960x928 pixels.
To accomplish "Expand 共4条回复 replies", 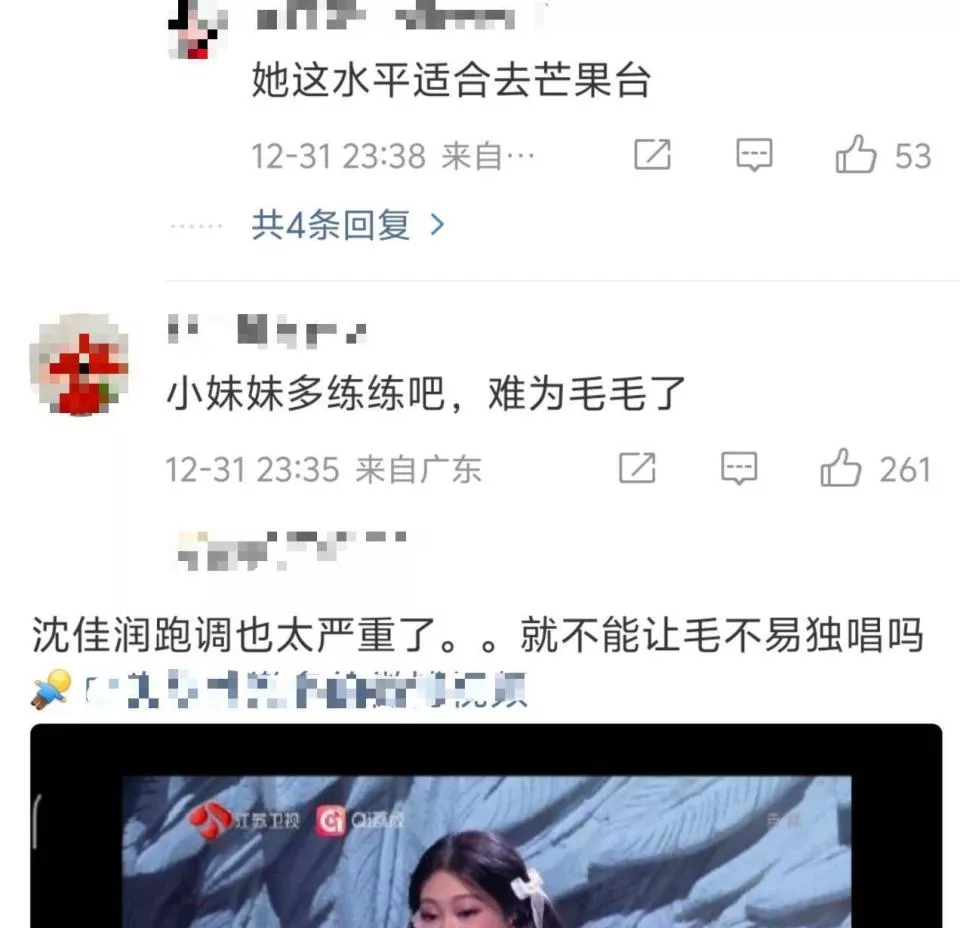I will tap(347, 225).
